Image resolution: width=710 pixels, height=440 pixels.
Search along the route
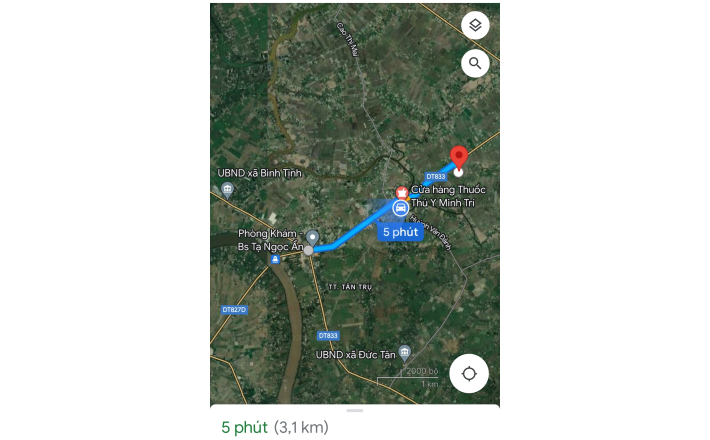pyautogui.click(x=475, y=63)
